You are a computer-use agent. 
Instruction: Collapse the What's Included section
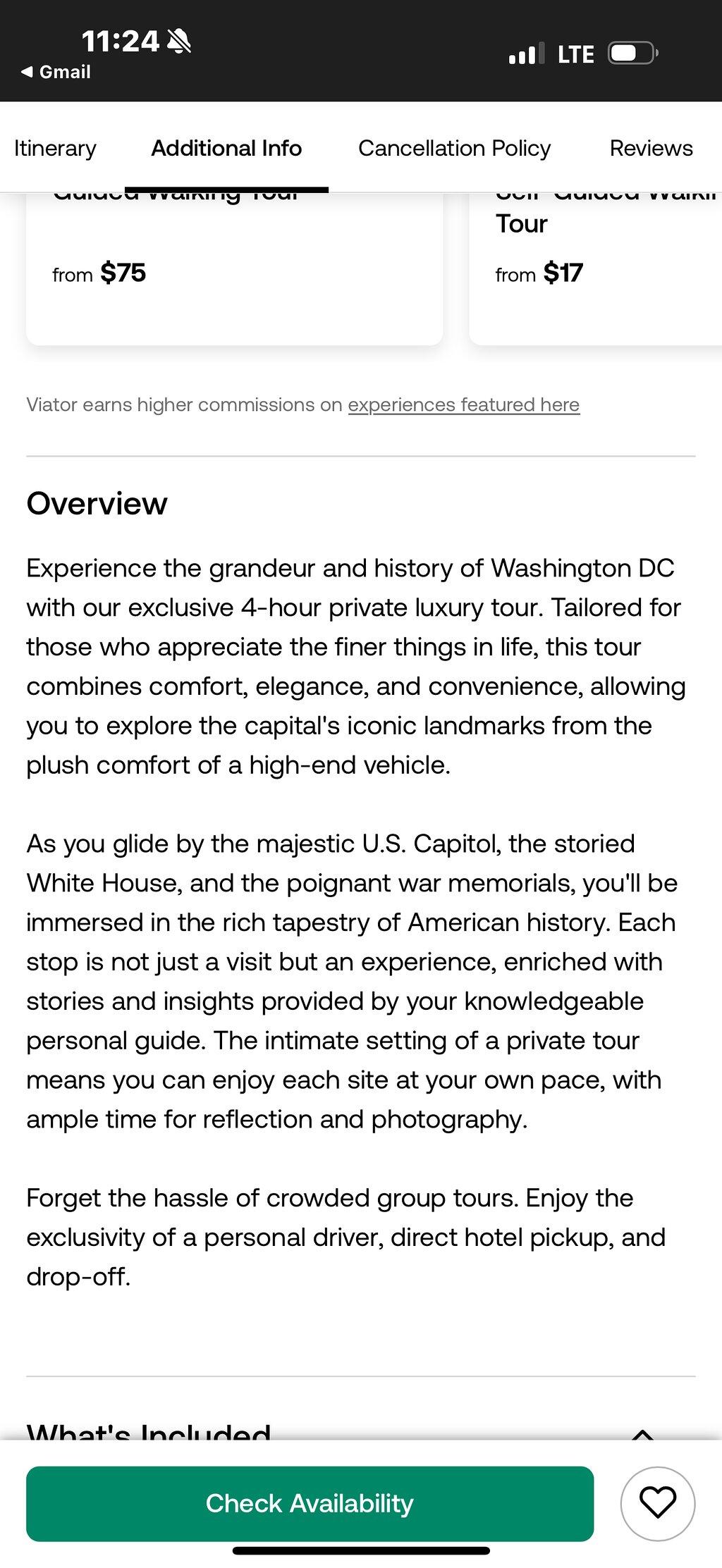[642, 1431]
